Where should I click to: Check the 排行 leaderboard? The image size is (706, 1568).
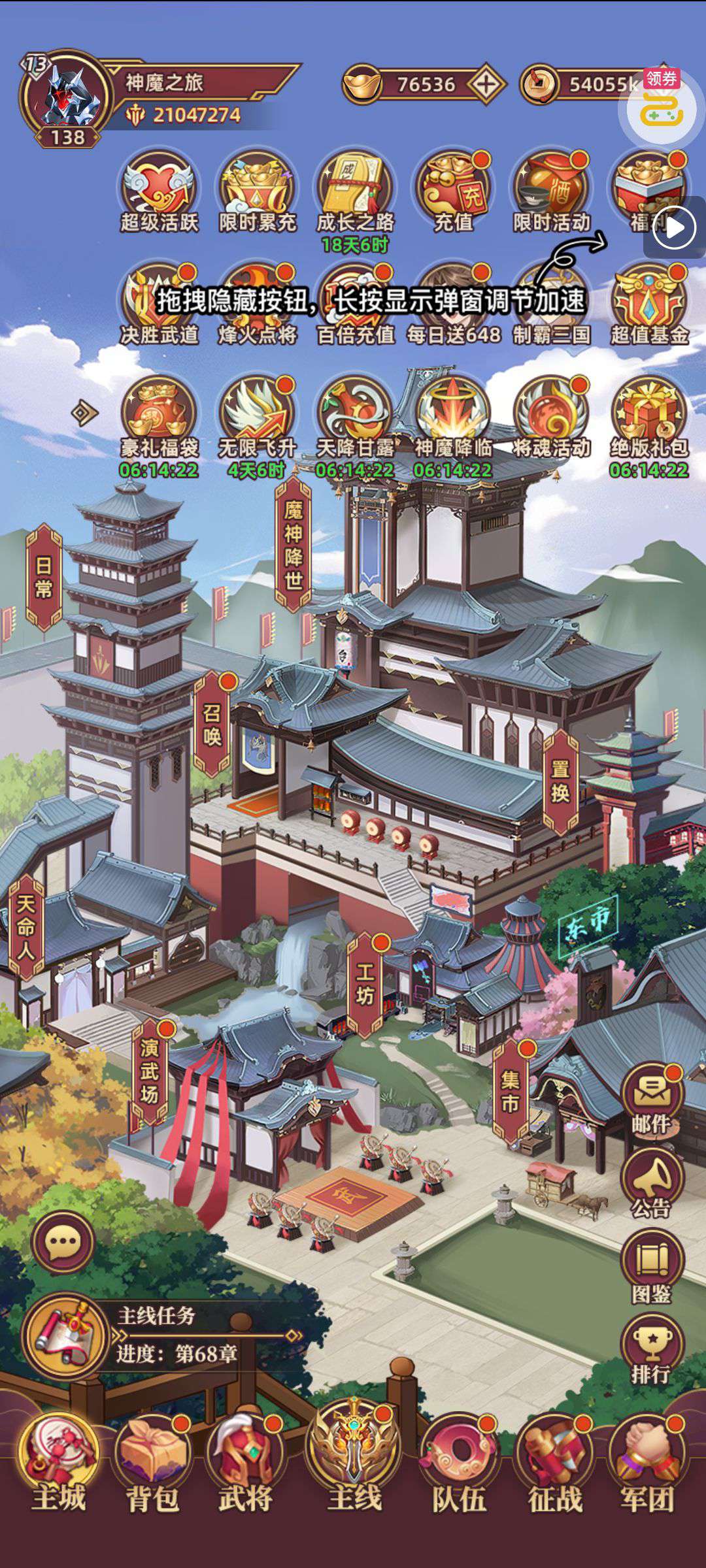coord(651,1349)
